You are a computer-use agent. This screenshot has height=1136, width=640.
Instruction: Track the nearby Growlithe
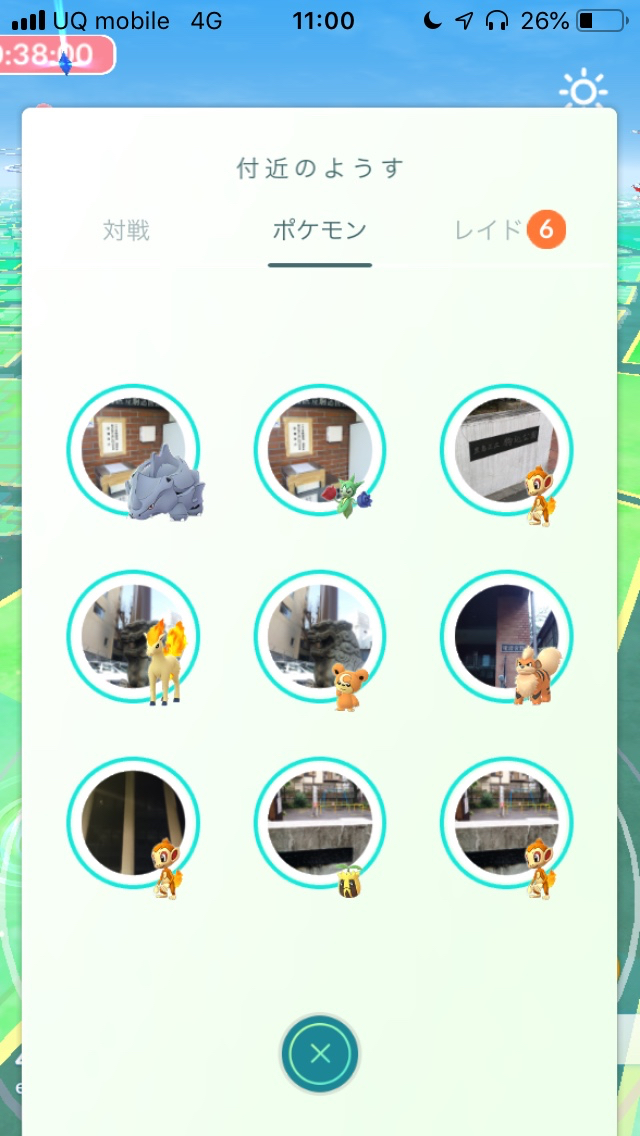[x=507, y=637]
